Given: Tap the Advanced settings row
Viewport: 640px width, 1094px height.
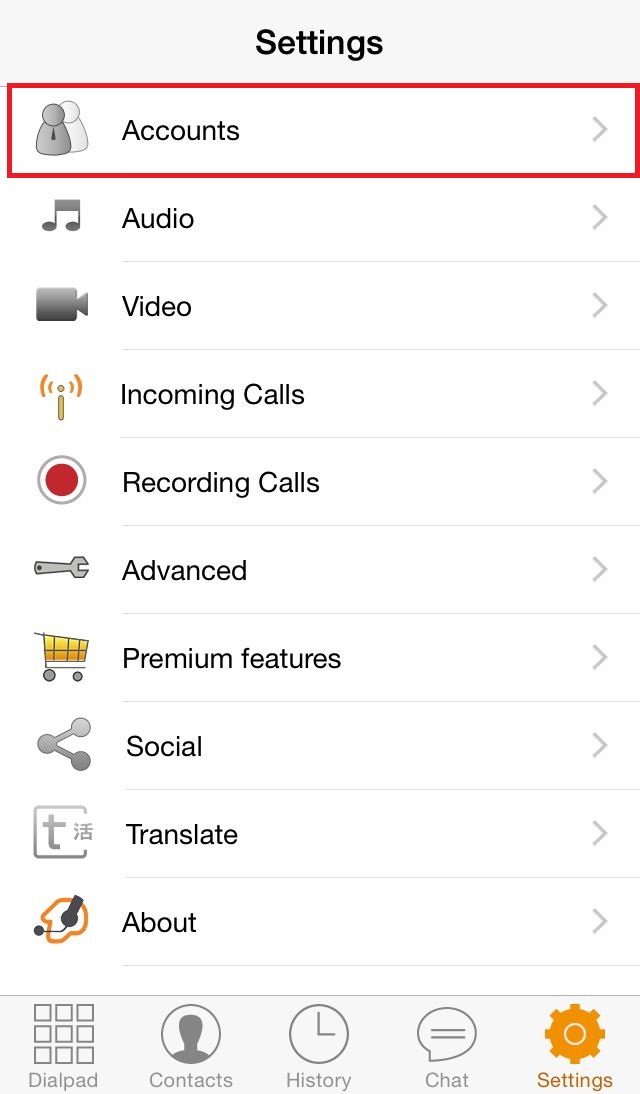Looking at the screenshot, I should [320, 571].
